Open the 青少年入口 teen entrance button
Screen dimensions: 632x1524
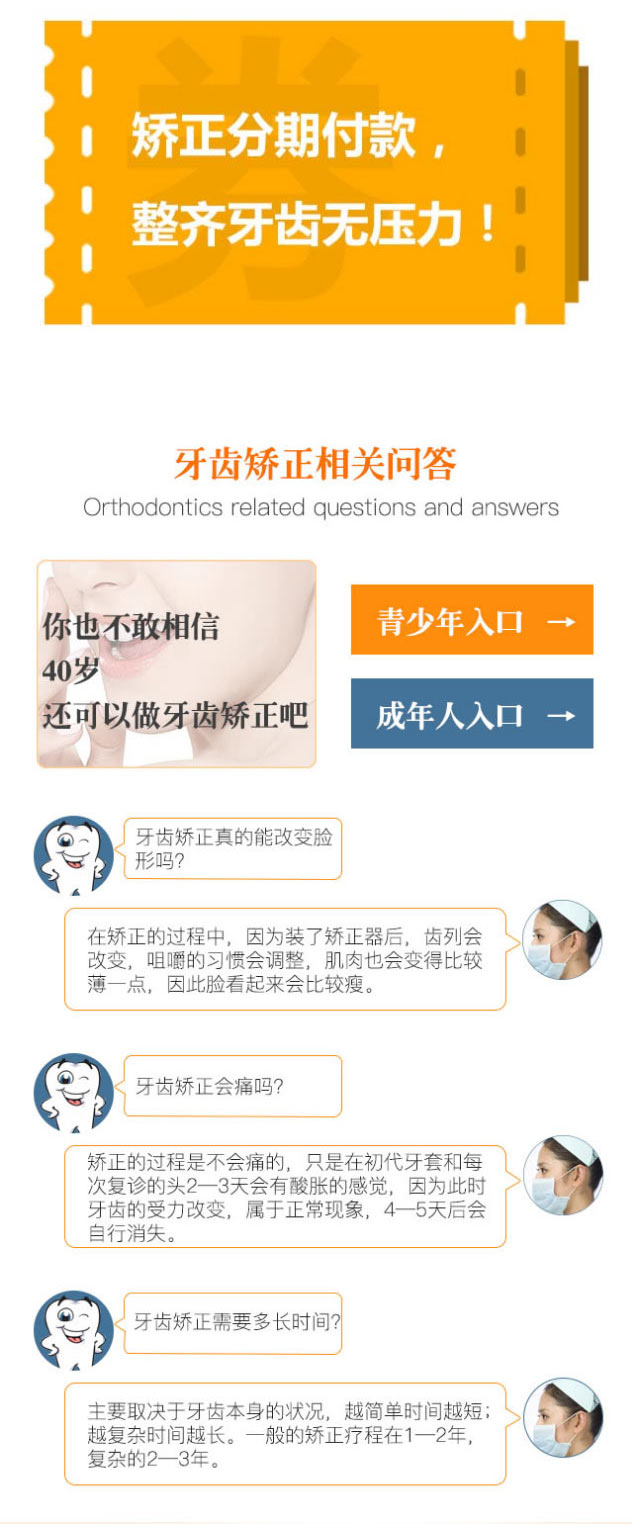tap(471, 620)
